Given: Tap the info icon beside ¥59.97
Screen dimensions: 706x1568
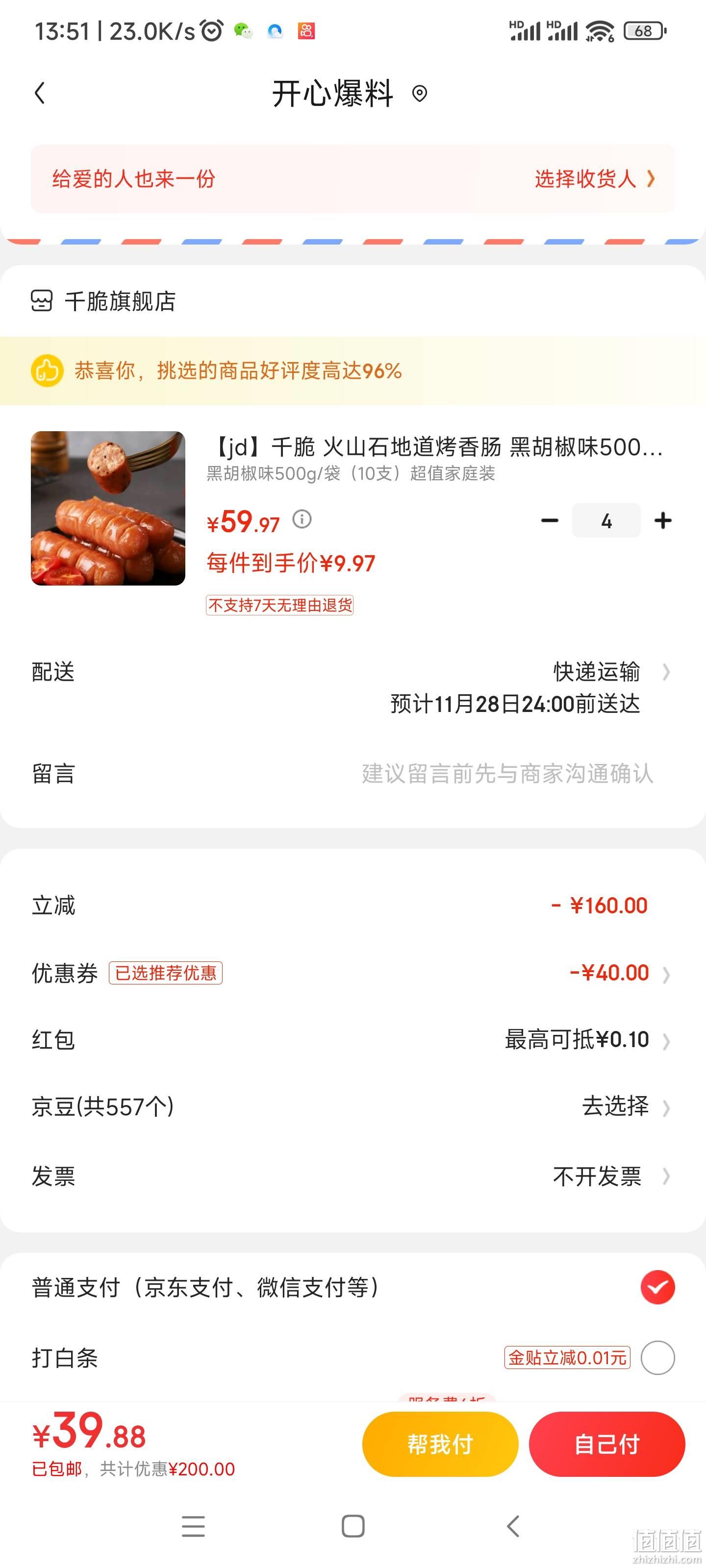Looking at the screenshot, I should click(x=302, y=519).
